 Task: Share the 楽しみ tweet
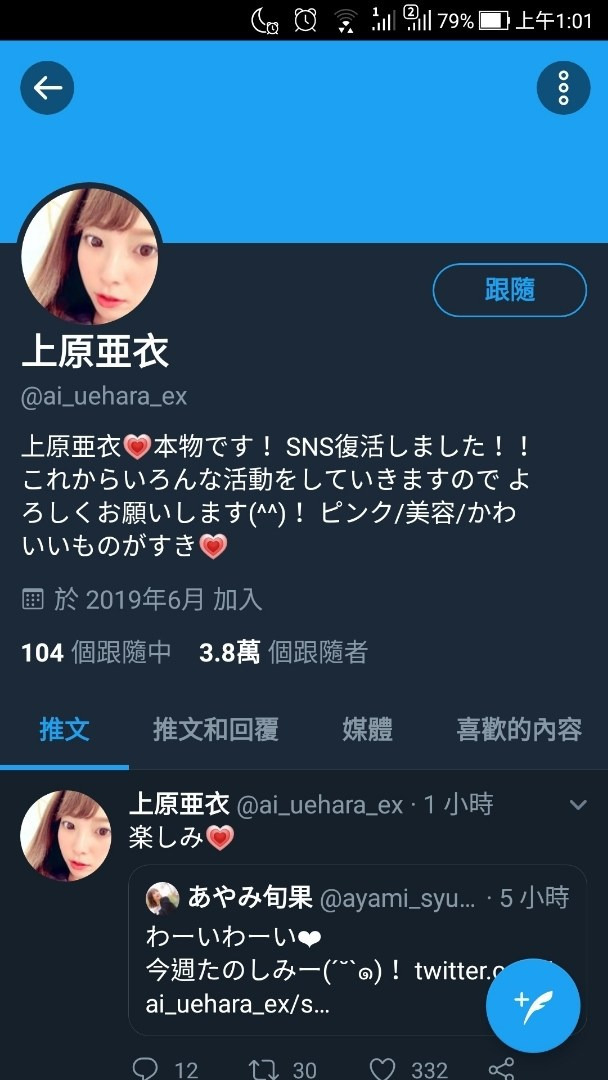[x=501, y=1069]
